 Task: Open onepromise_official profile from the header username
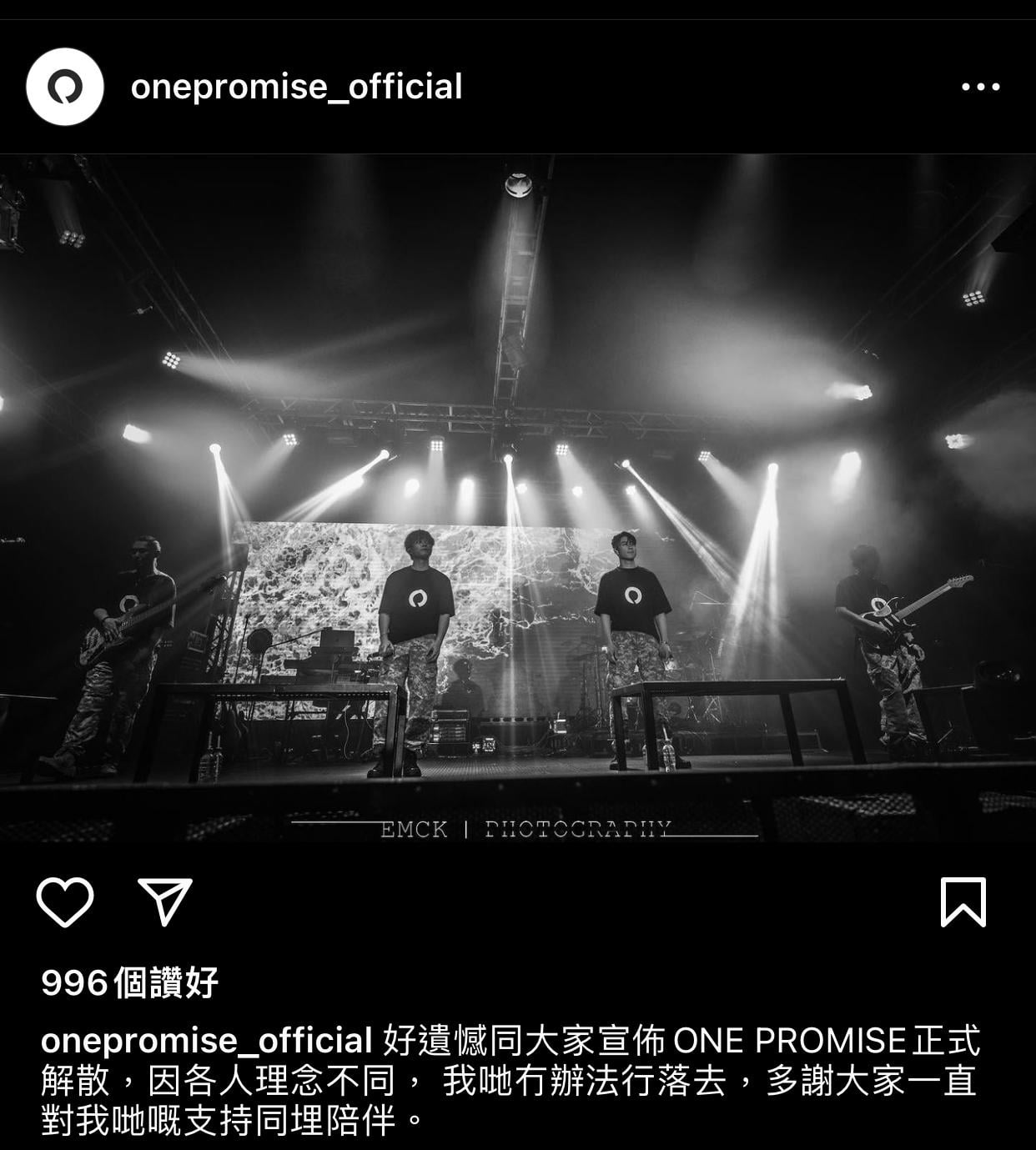[x=296, y=87]
